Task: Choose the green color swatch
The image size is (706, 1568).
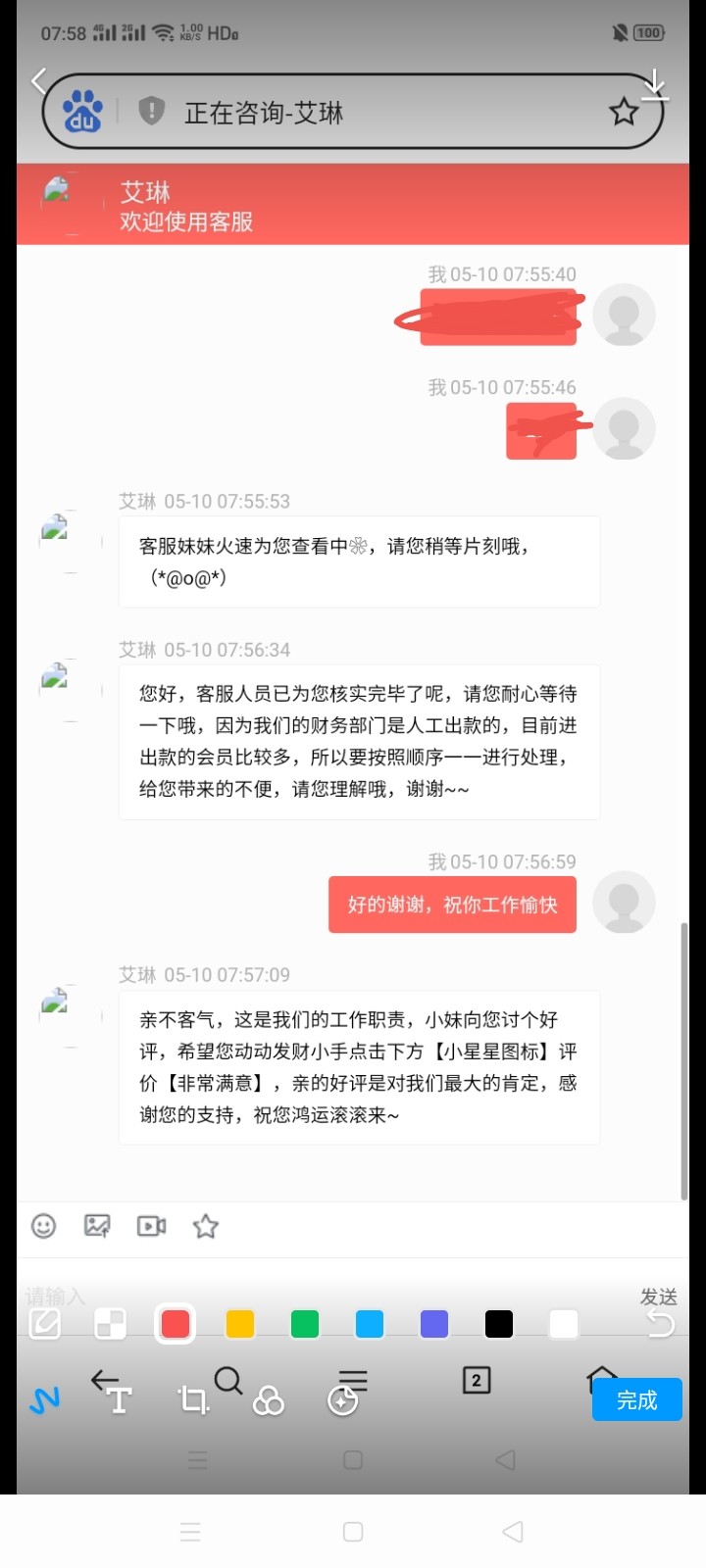Action: (x=305, y=1324)
